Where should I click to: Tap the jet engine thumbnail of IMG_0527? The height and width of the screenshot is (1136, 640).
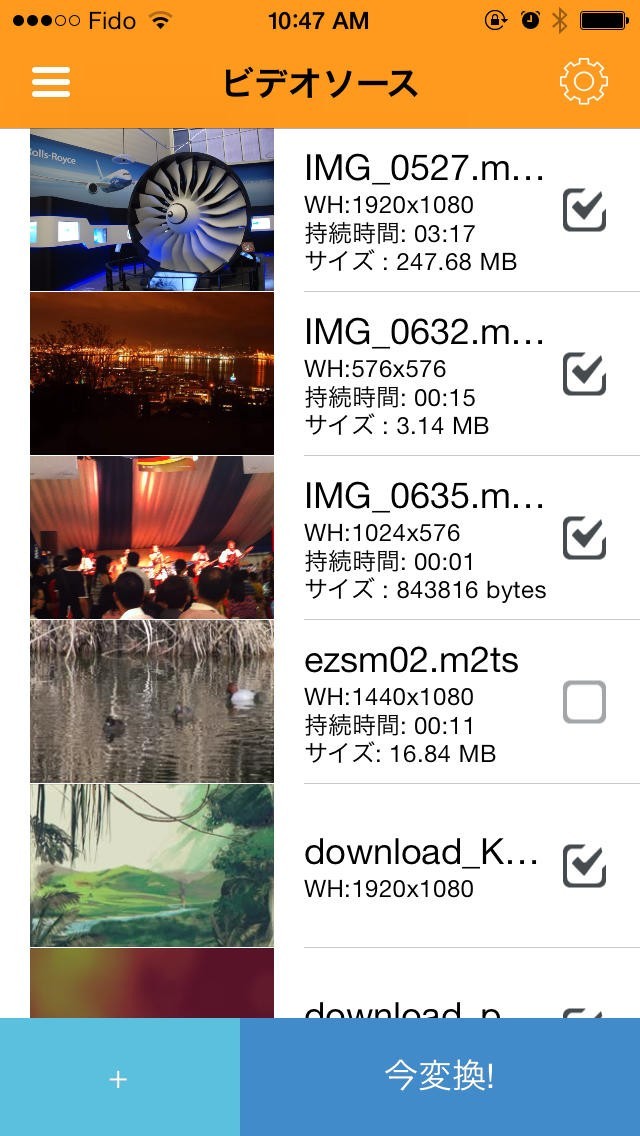point(152,210)
